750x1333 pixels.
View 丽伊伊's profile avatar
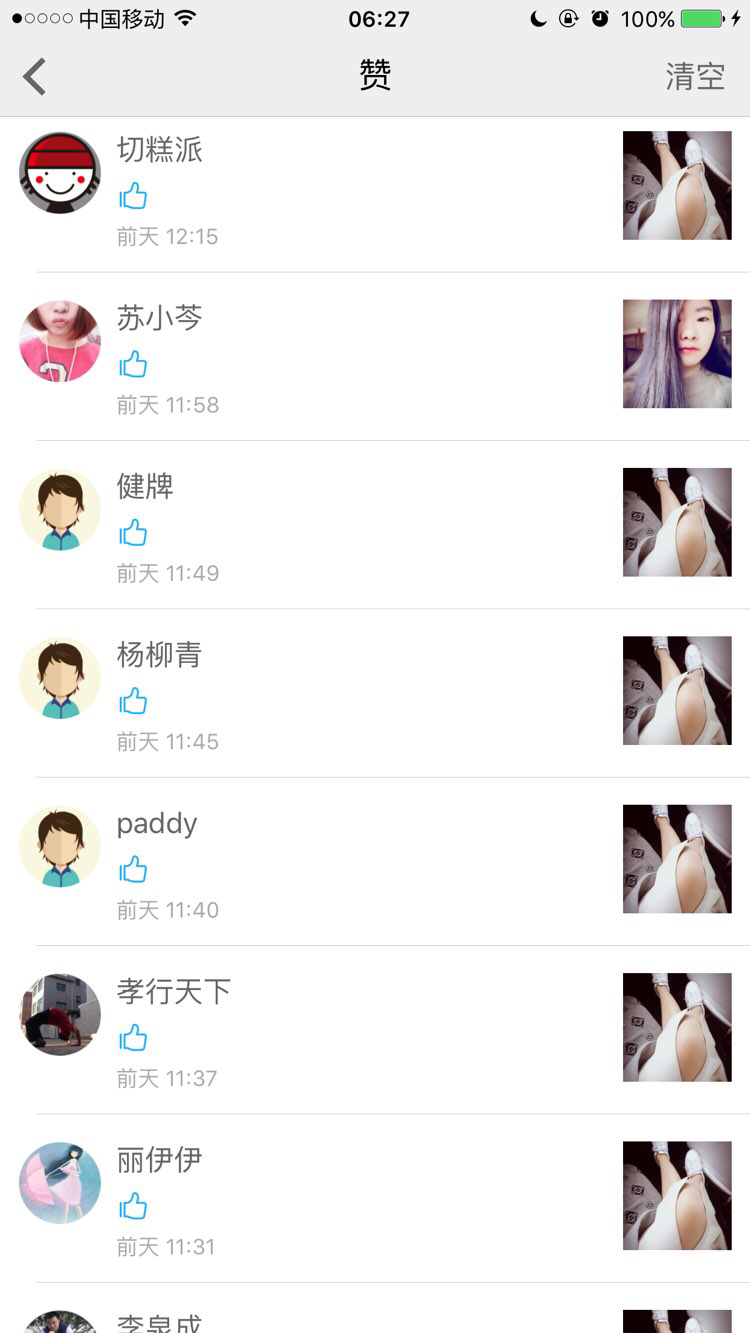[x=60, y=1183]
